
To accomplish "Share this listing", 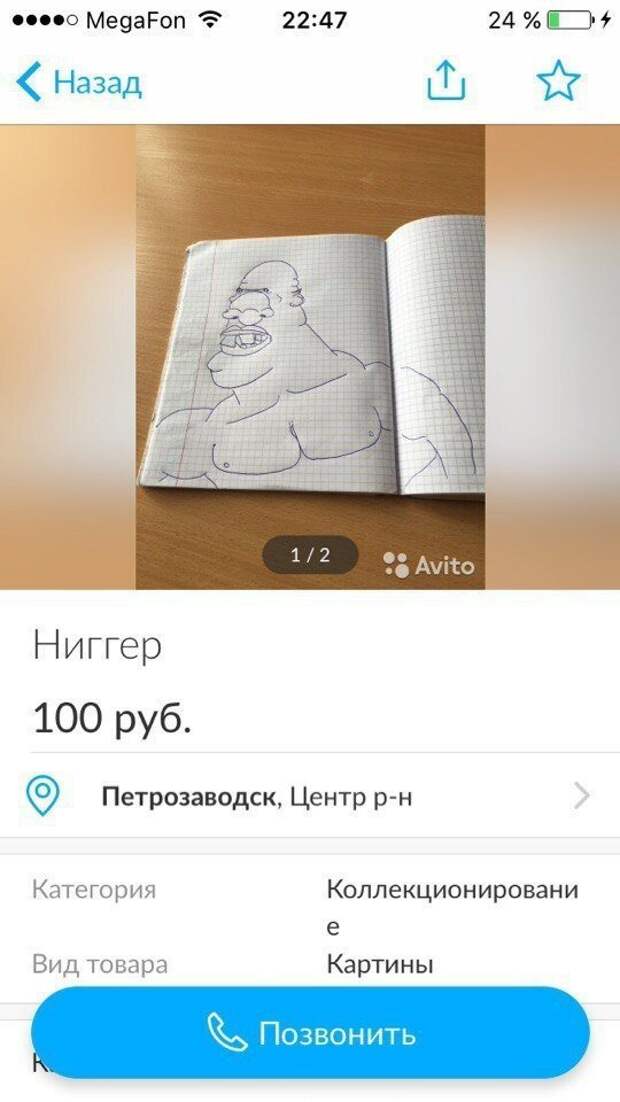I will point(446,82).
